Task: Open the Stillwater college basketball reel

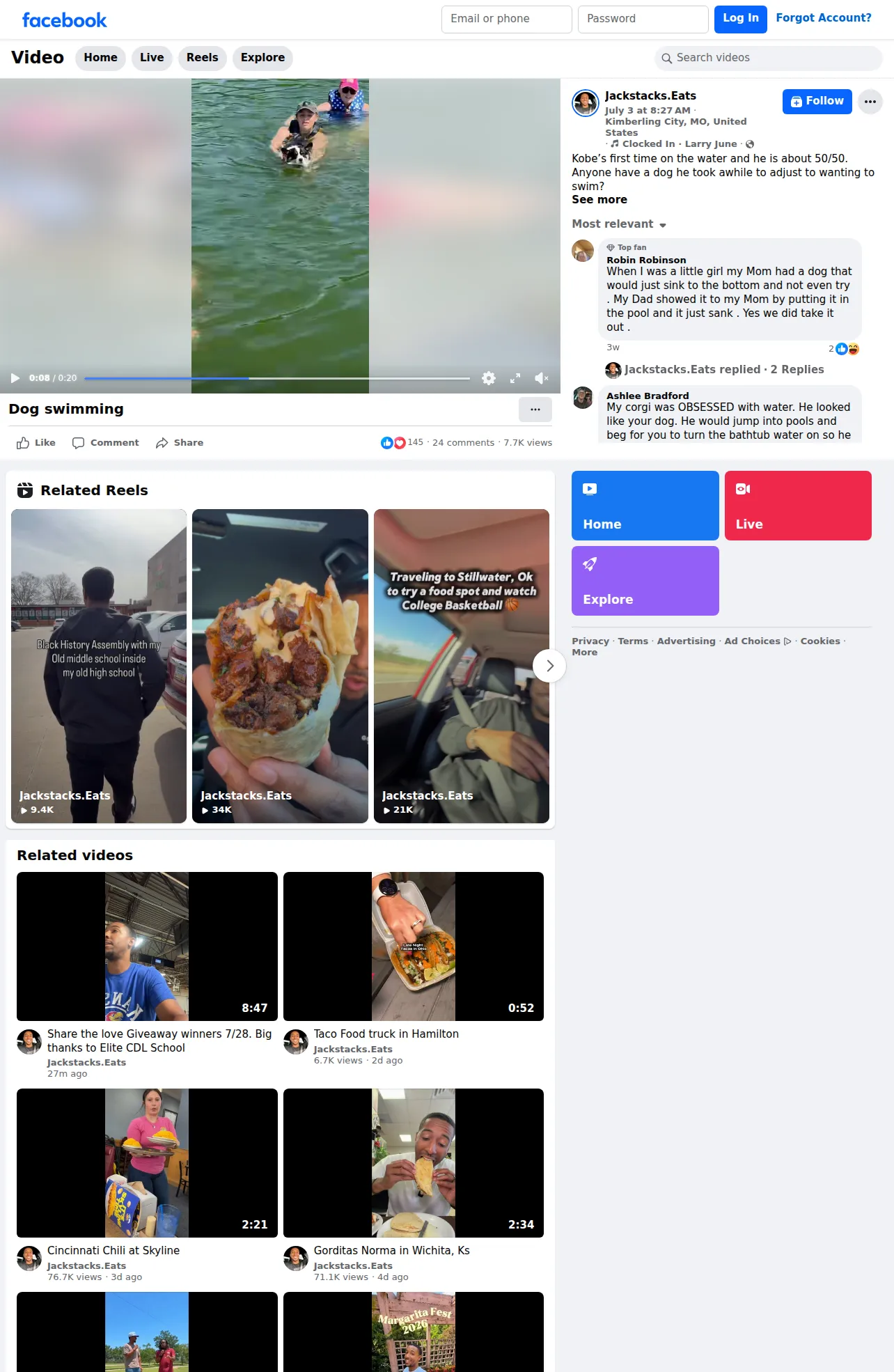Action: [x=462, y=666]
